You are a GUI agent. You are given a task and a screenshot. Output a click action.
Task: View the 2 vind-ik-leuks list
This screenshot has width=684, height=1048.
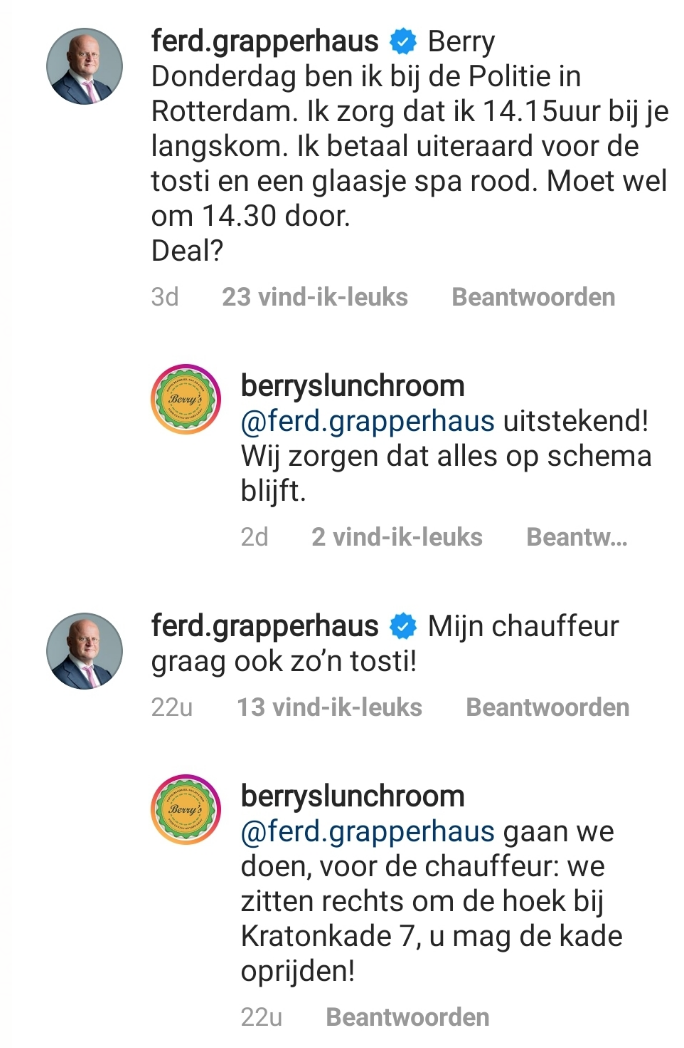(396, 537)
